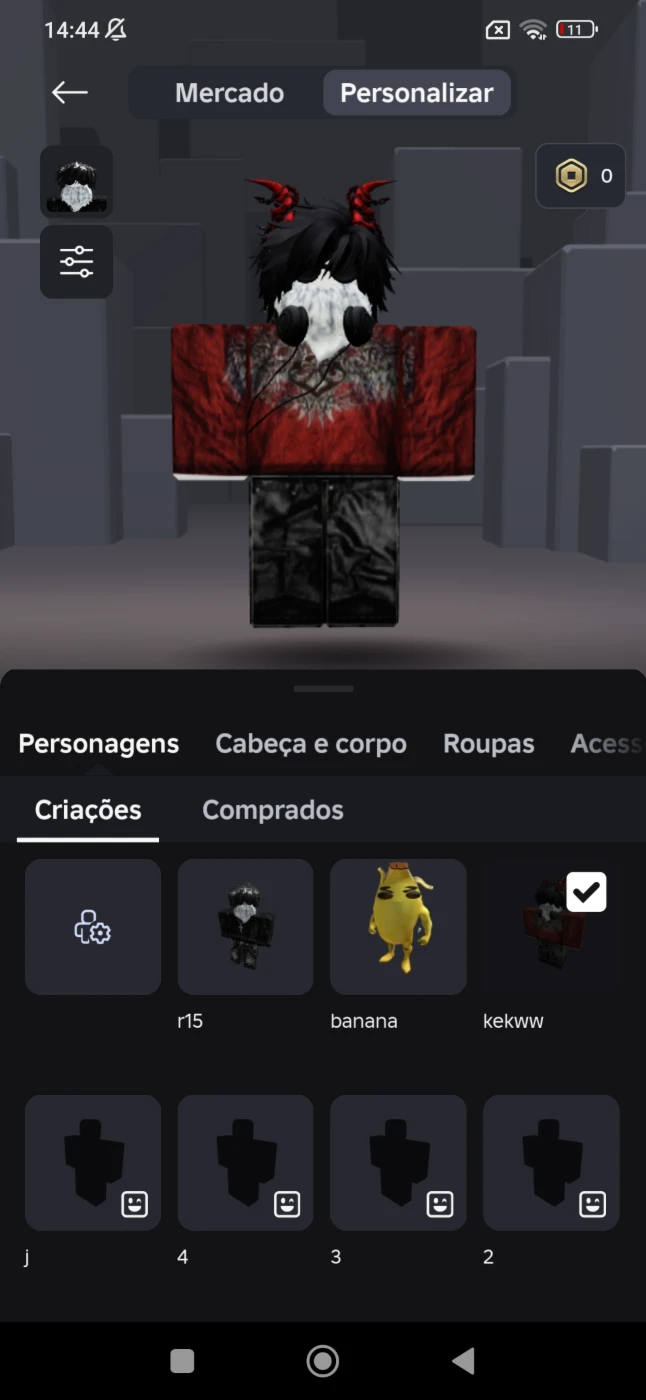Select the kekww saved character
The image size is (646, 1400).
(x=551, y=927)
